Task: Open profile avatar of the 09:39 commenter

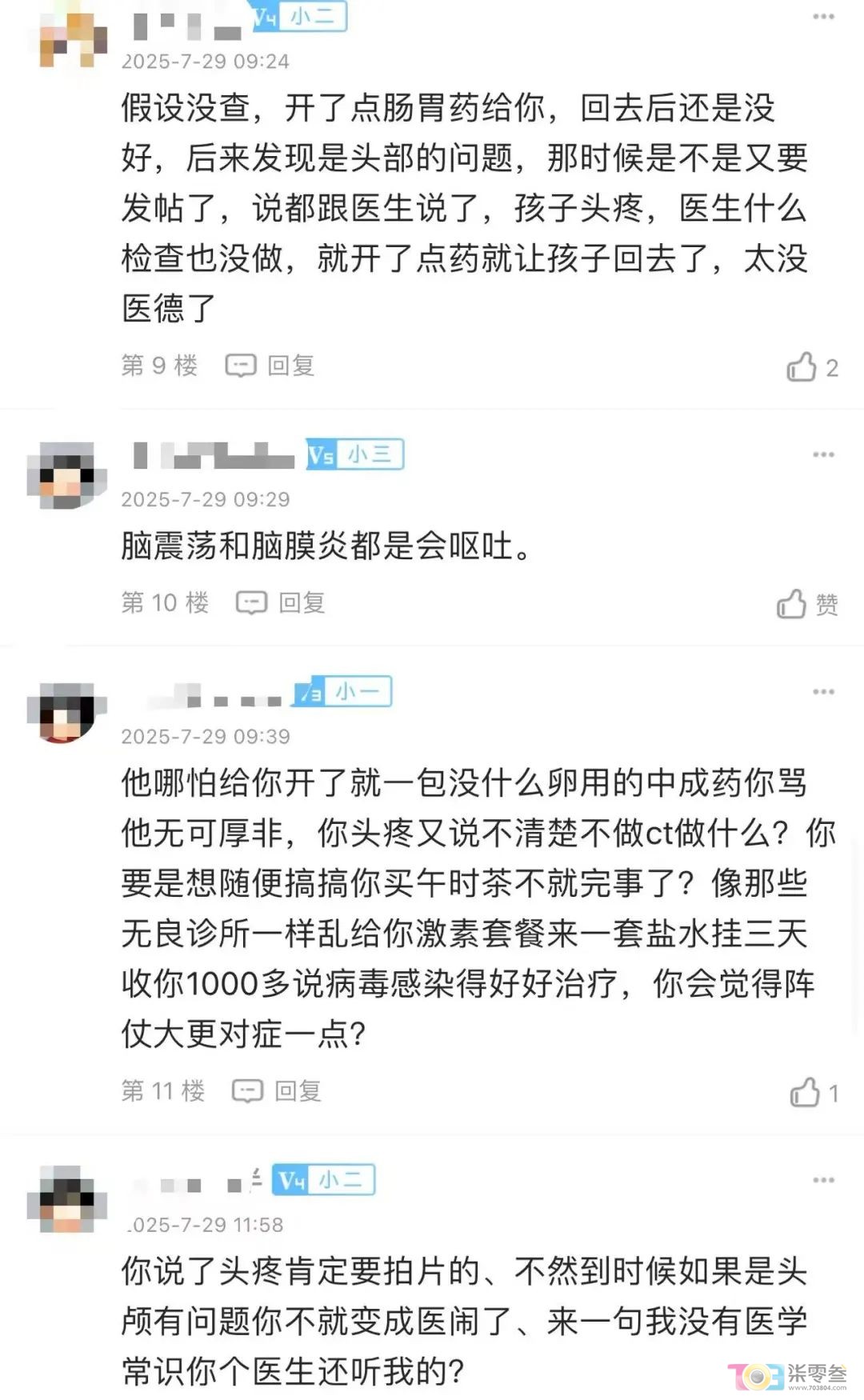Action: (x=67, y=712)
